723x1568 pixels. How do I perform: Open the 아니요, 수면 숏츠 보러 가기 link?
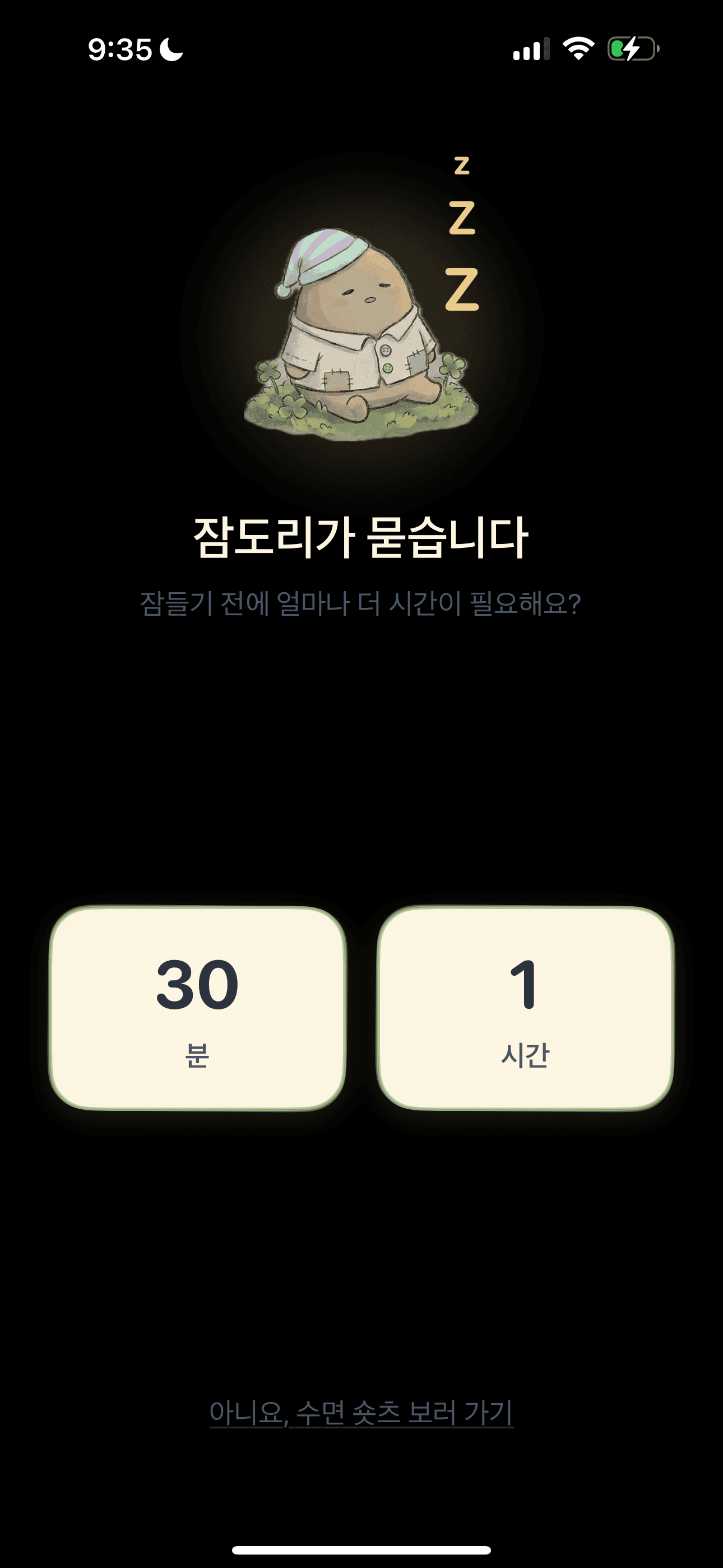[361, 1412]
